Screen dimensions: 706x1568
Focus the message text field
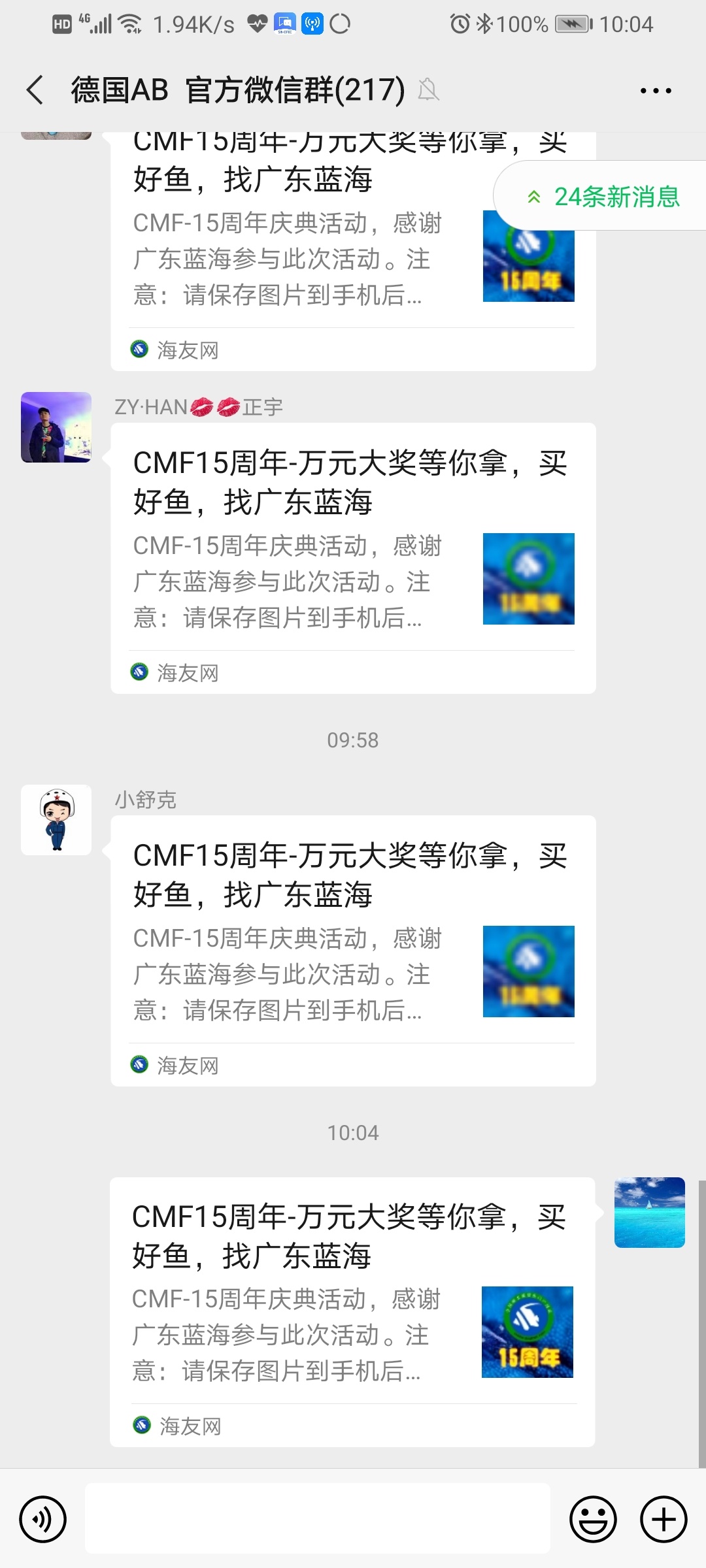click(317, 1519)
